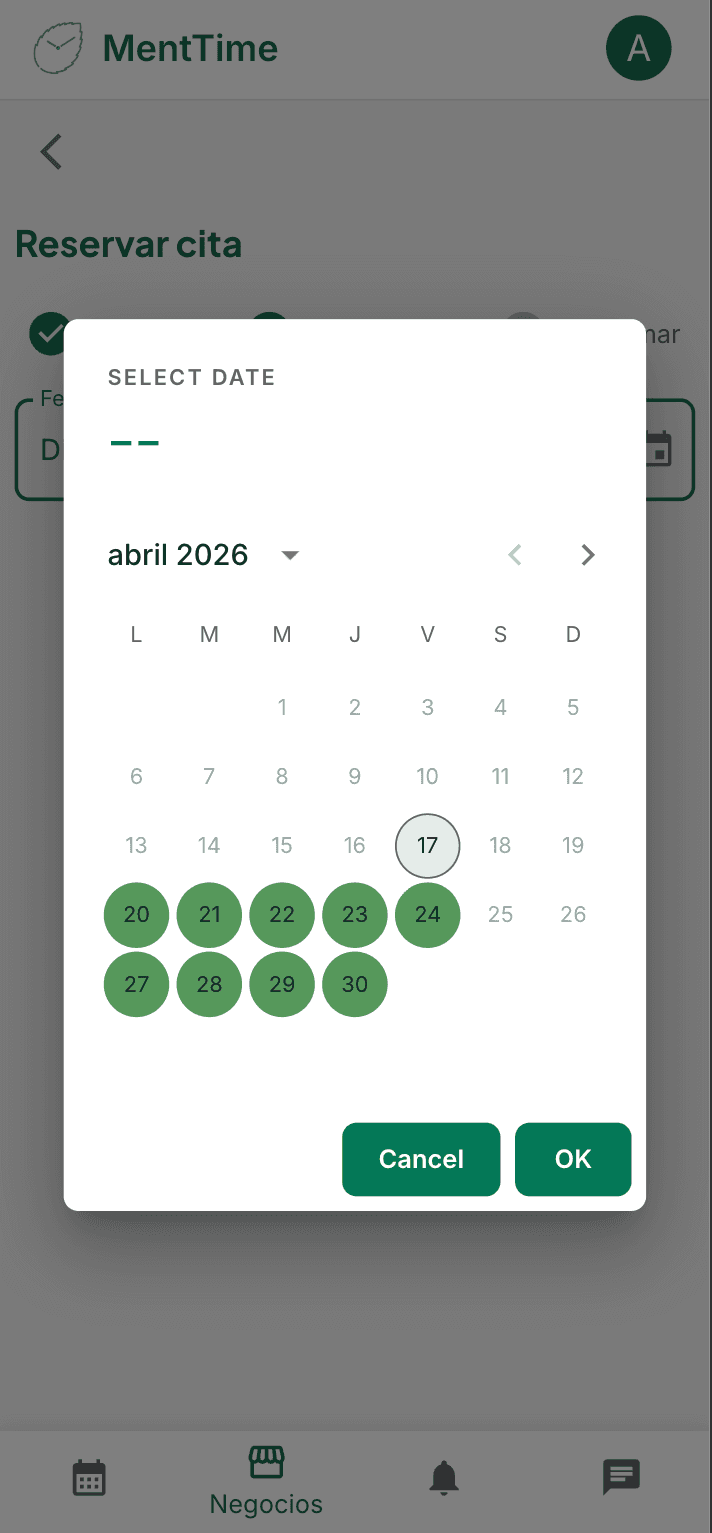Choose April 21 as the date
Screen dimensions: 712x1533
209,915
